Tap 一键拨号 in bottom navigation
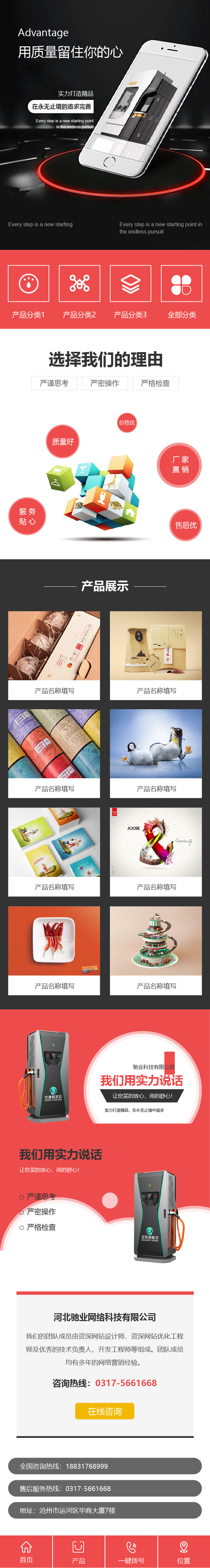 (131, 1552)
